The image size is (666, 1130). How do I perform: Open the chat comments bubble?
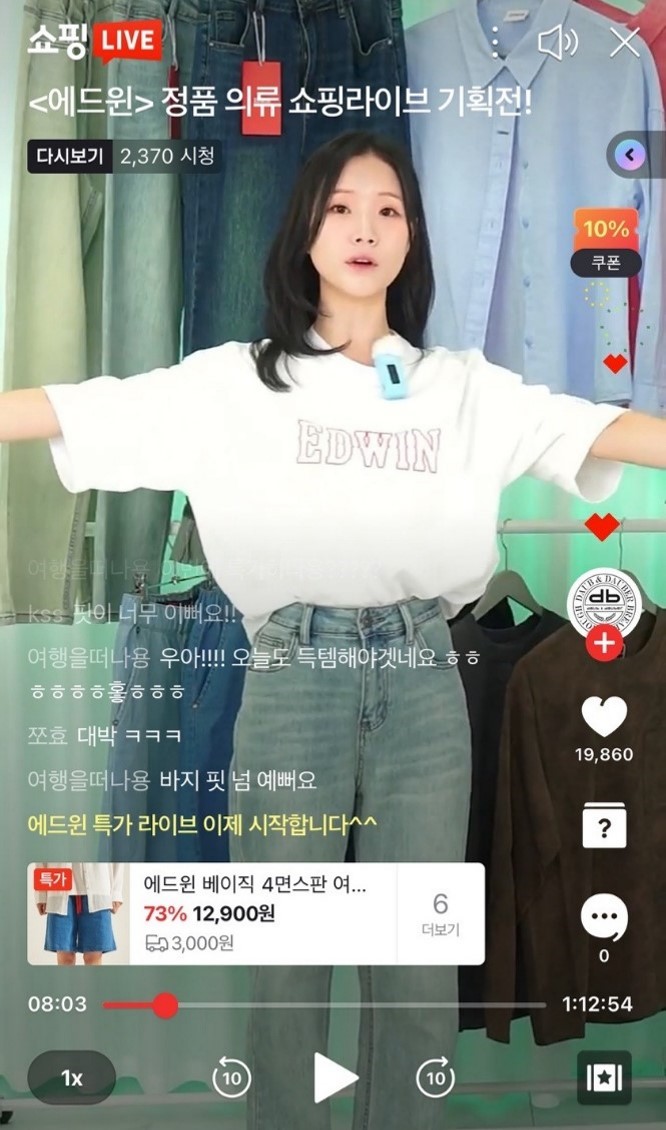(x=604, y=918)
